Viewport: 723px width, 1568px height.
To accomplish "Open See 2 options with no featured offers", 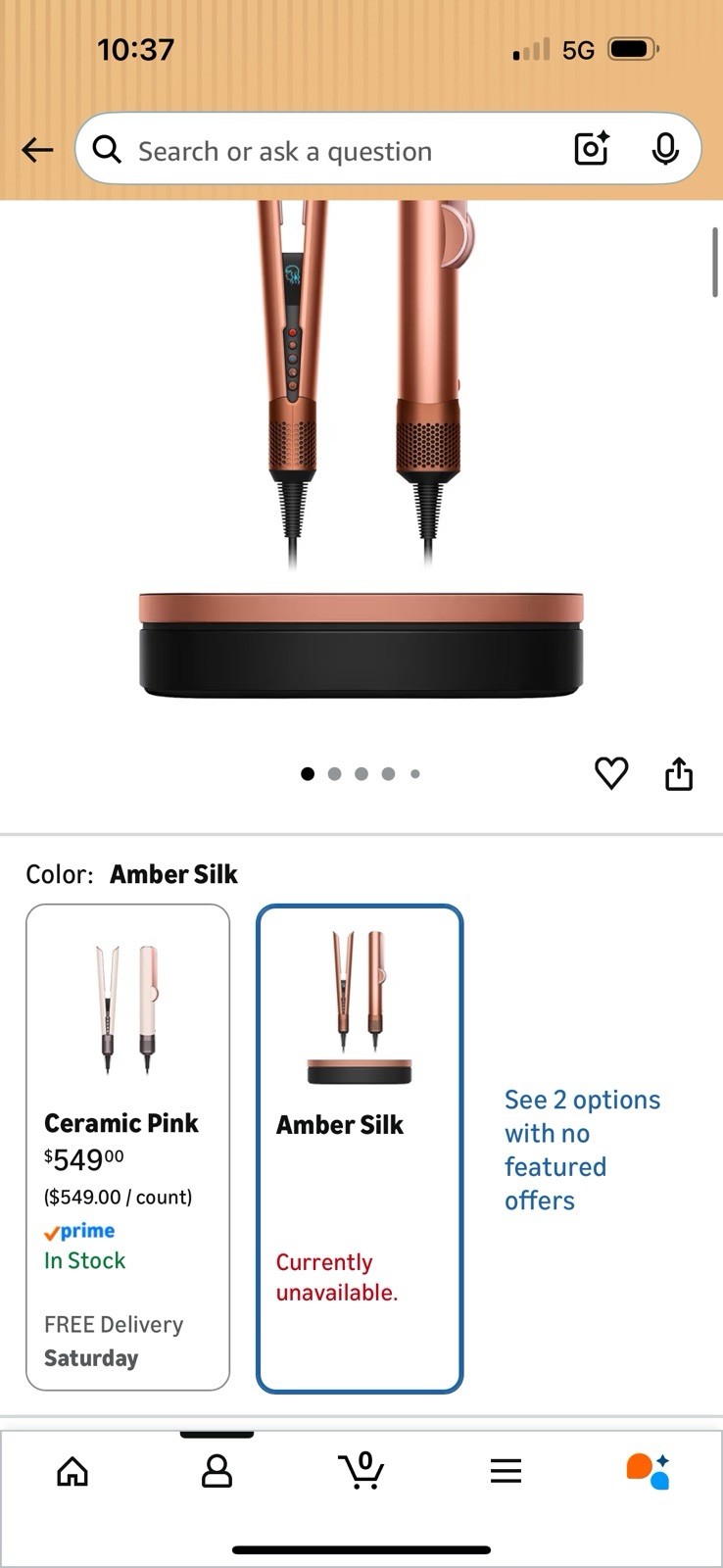I will point(583,1150).
